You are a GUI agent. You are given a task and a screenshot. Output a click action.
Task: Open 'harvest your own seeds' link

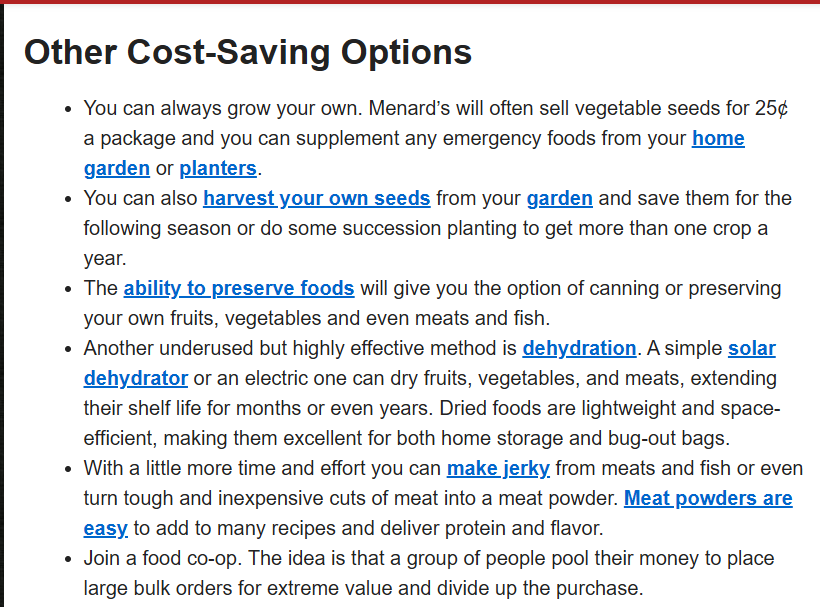316,199
